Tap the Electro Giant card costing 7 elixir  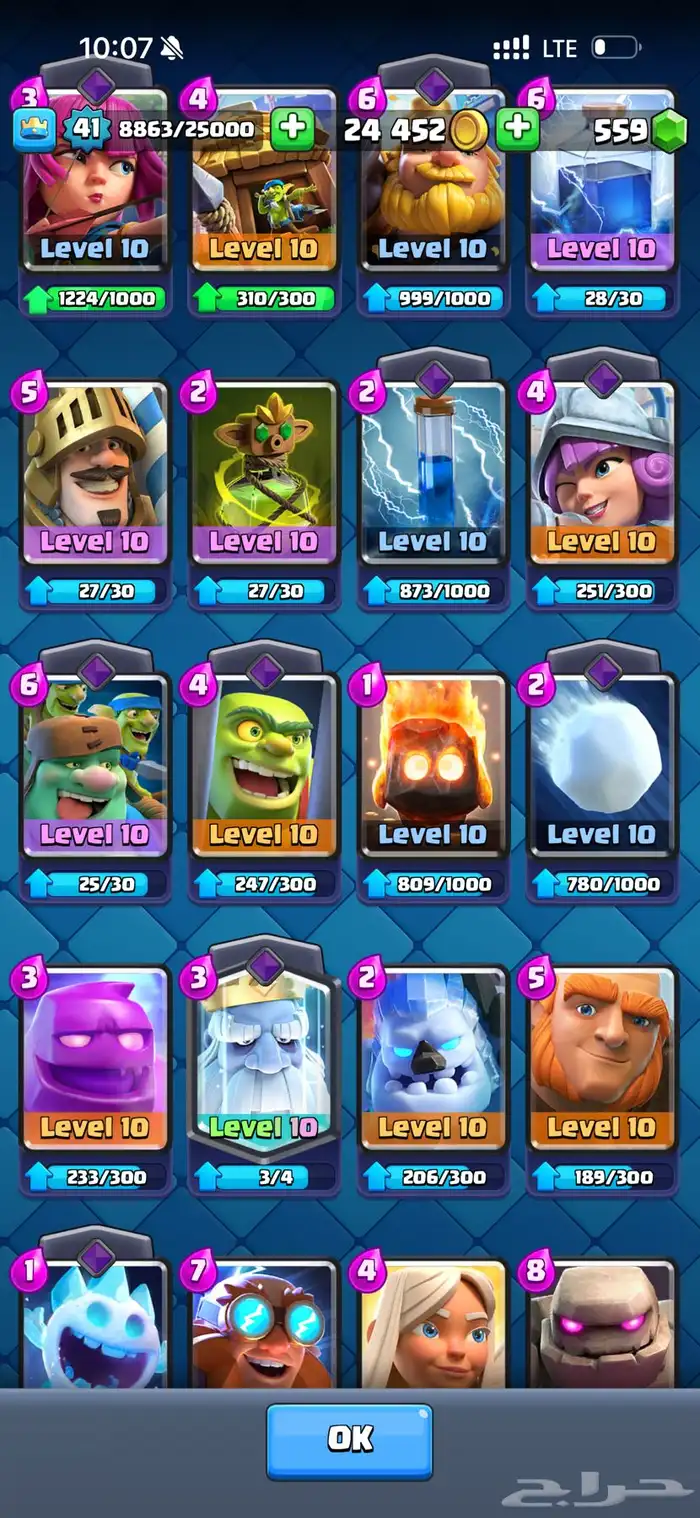click(264, 1320)
